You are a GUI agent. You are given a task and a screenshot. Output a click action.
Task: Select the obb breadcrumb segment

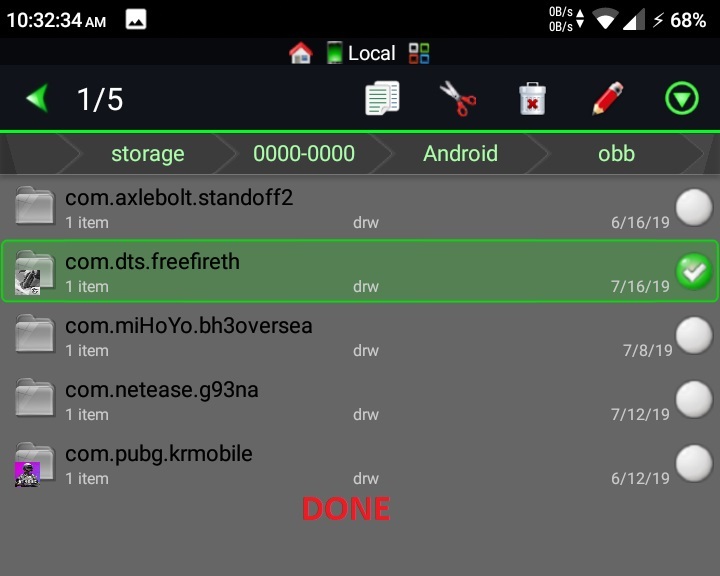(x=616, y=153)
